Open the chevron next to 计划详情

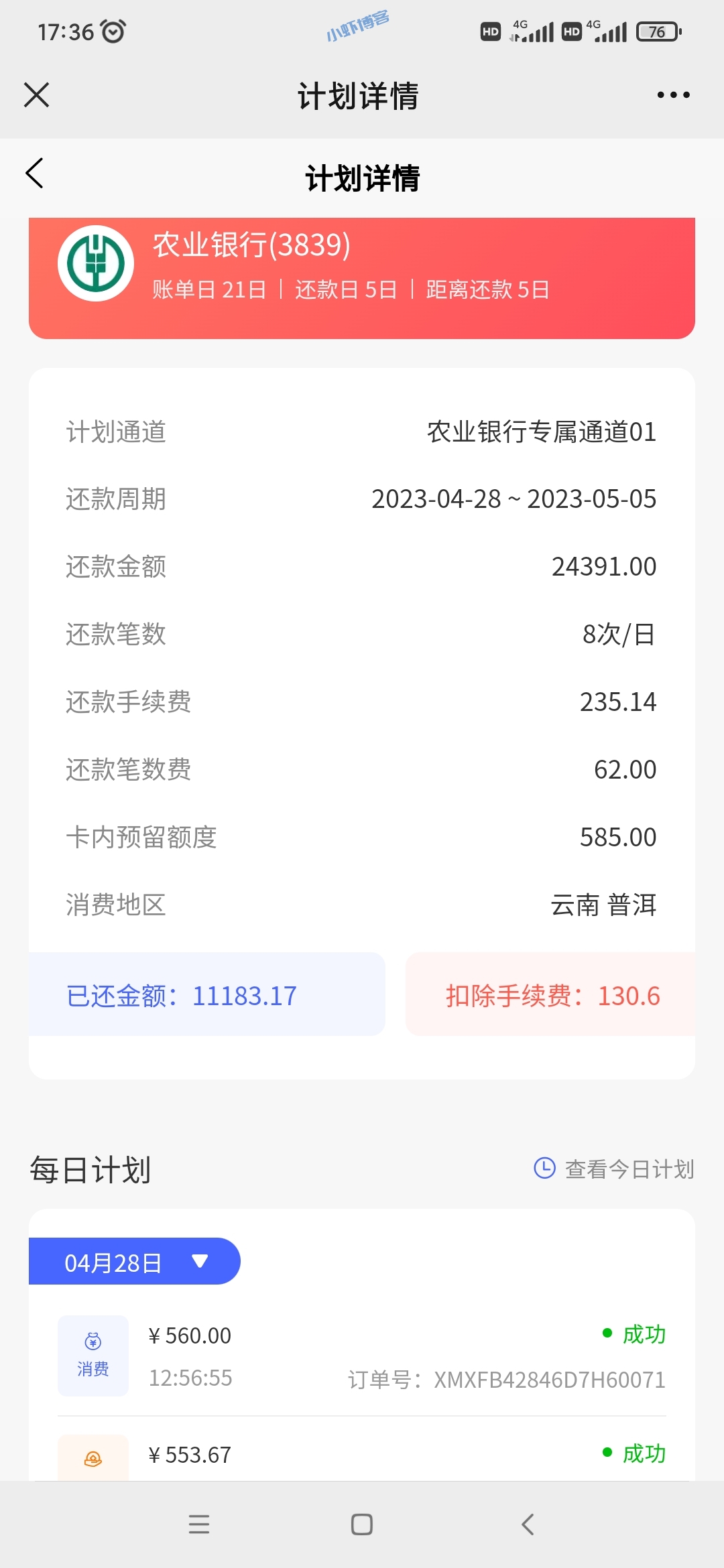(x=36, y=173)
